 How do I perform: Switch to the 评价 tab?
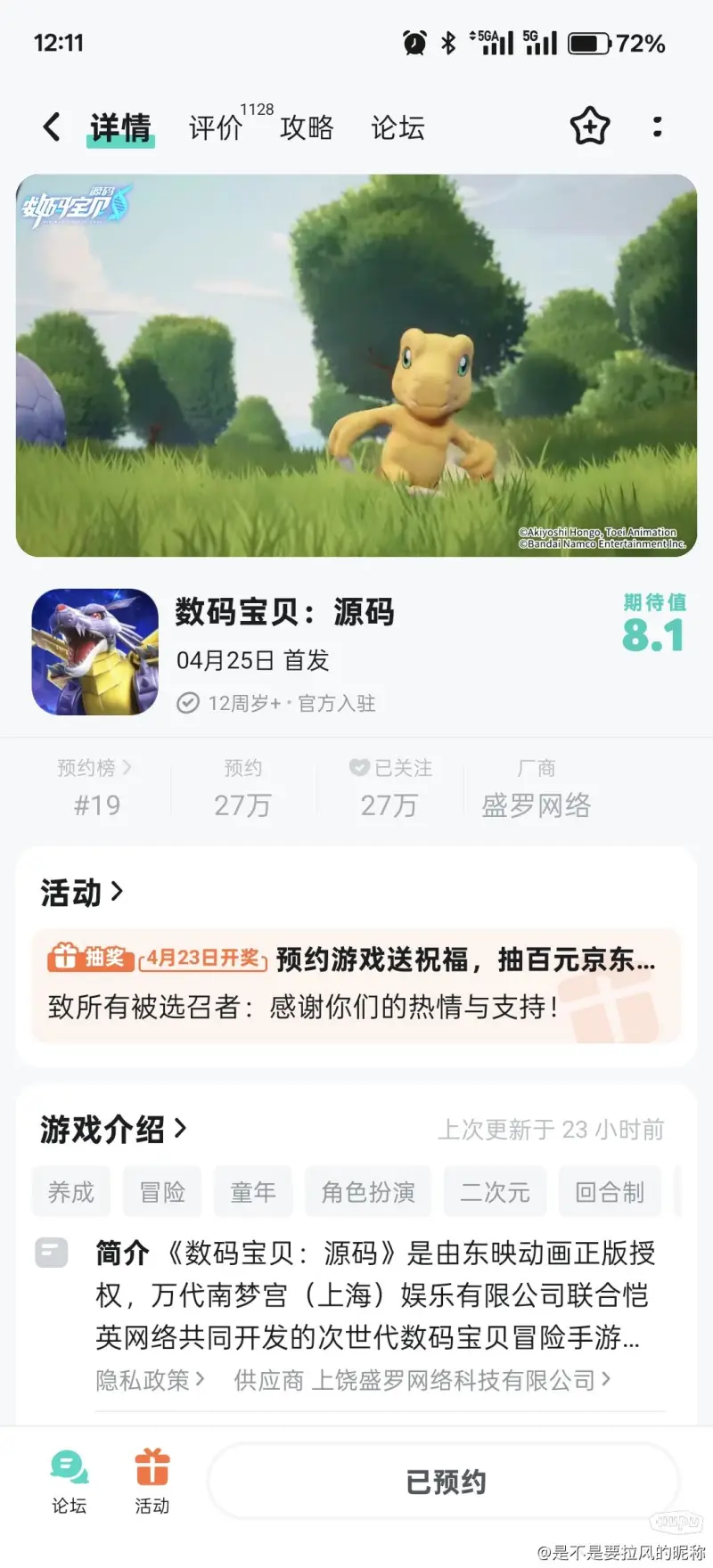click(x=216, y=127)
